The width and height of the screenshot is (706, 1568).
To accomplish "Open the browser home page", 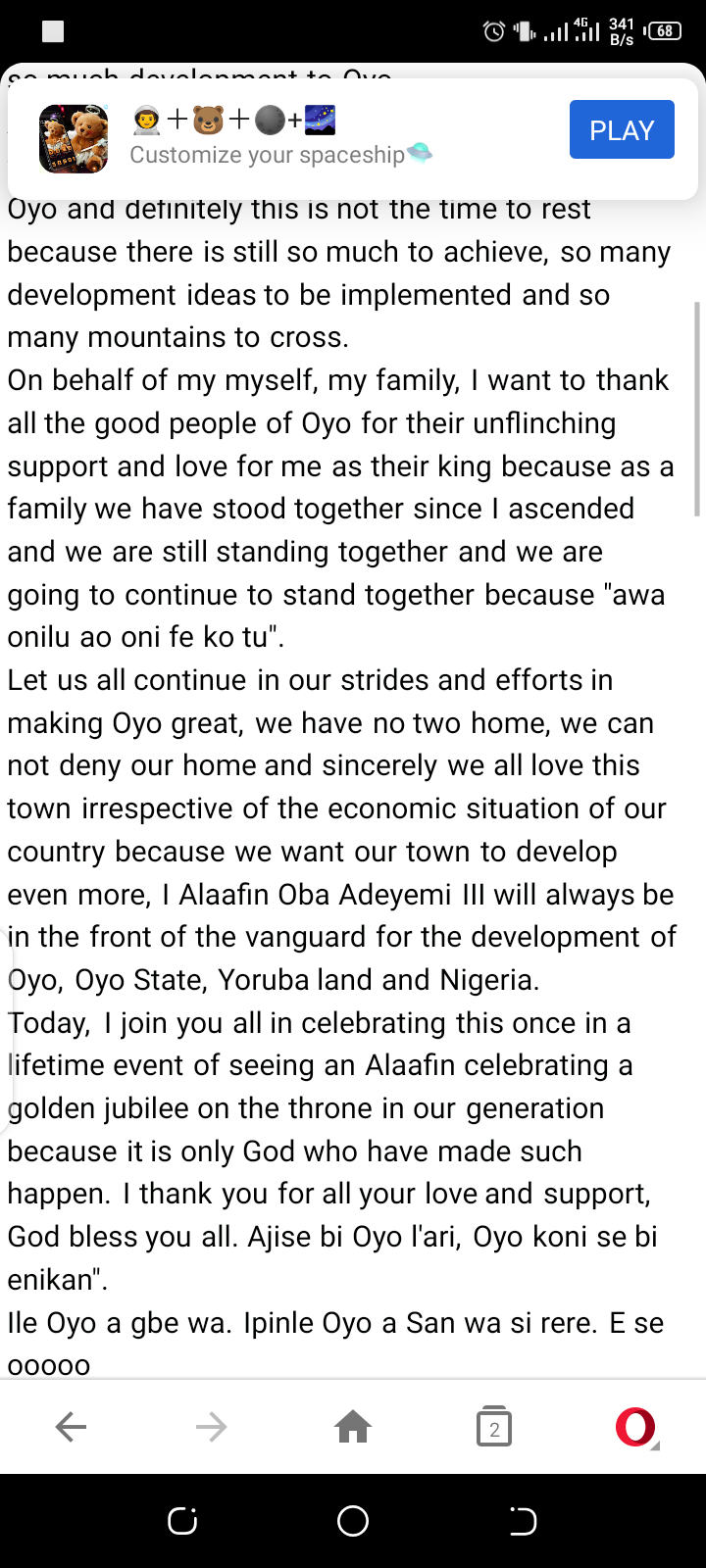I will click(353, 1427).
